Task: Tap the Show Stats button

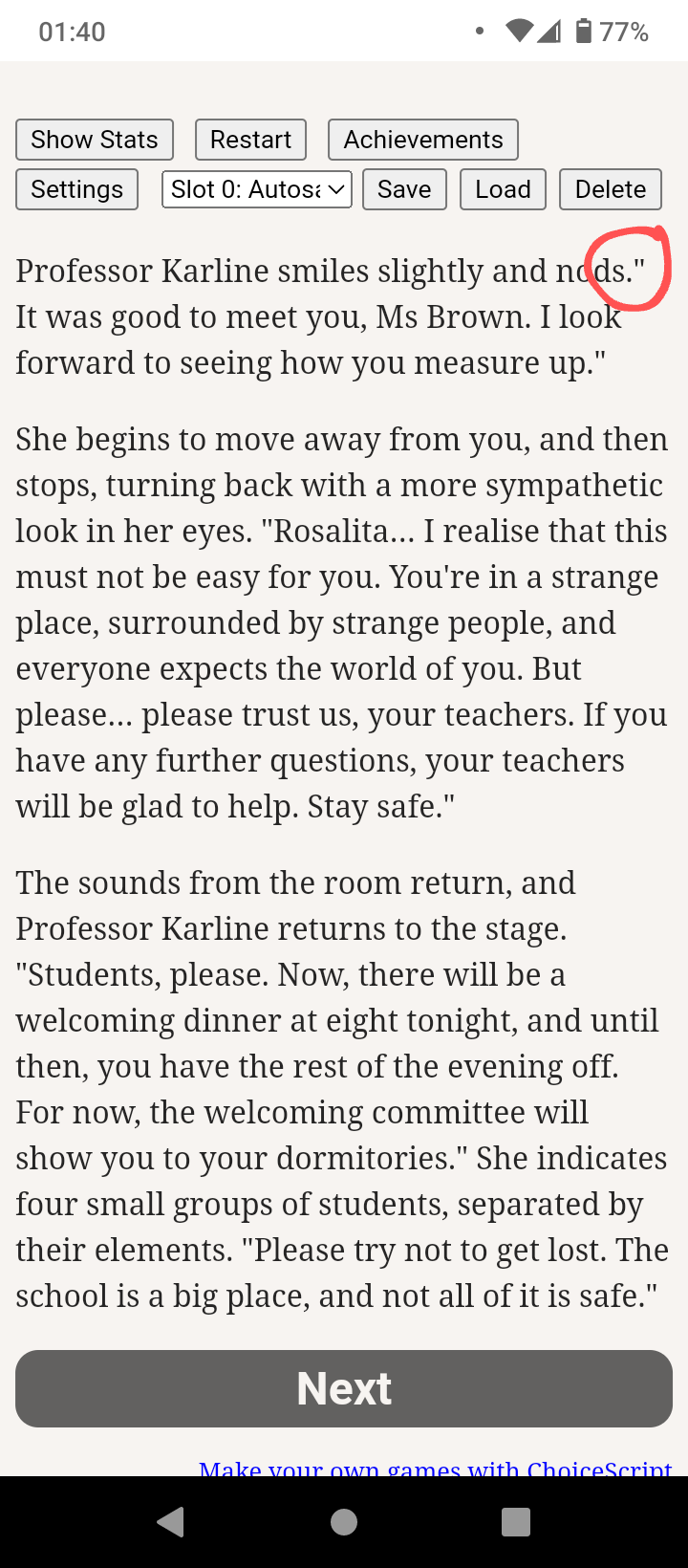Action: 95,140
